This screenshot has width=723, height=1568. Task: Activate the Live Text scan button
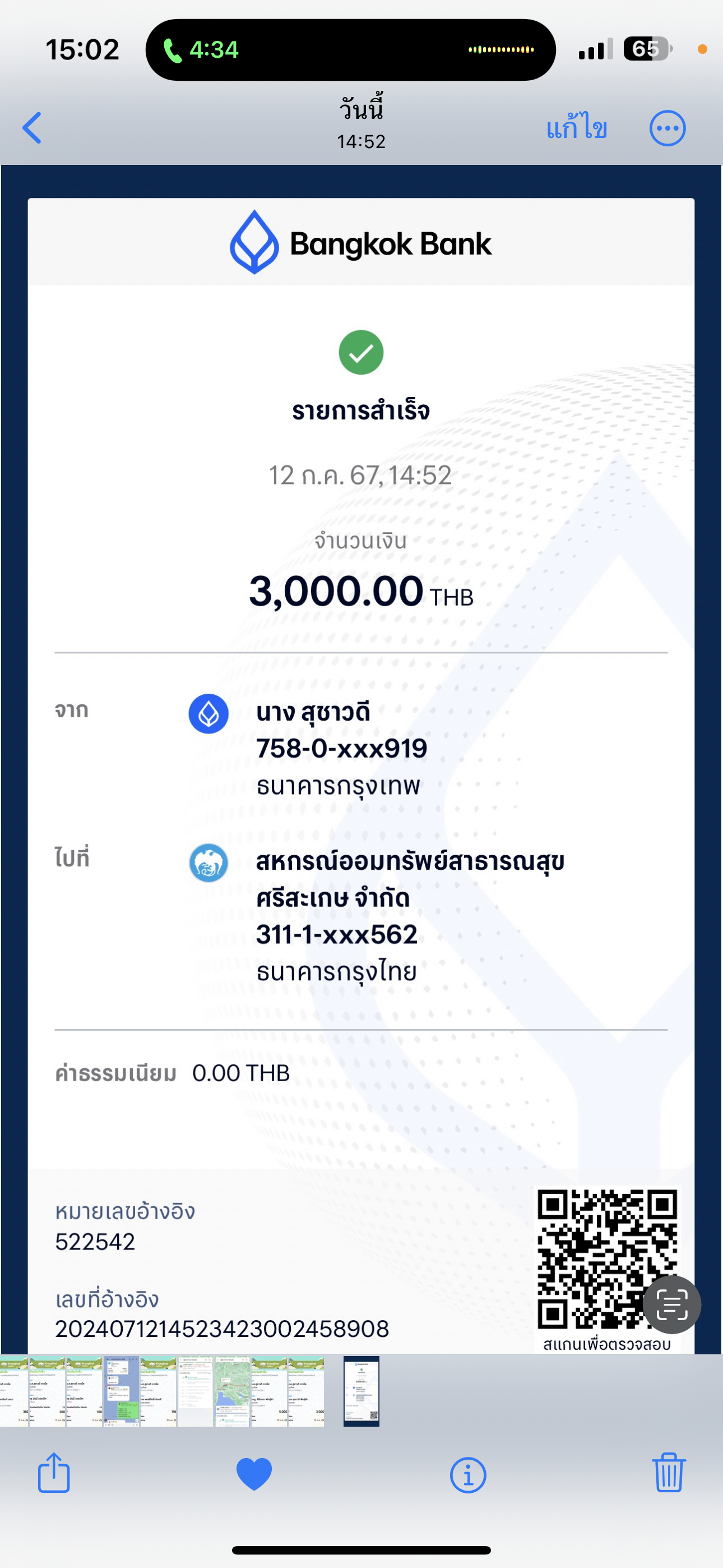(671, 1304)
